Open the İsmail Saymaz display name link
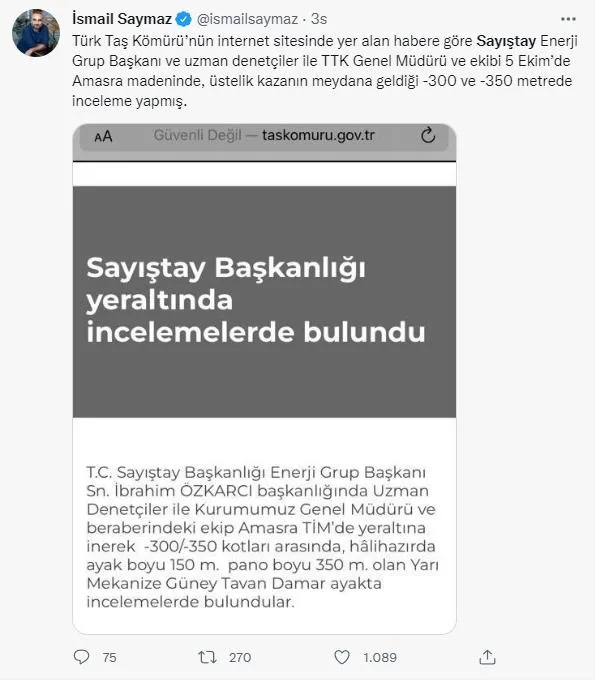The height and width of the screenshot is (680, 600). tap(122, 18)
